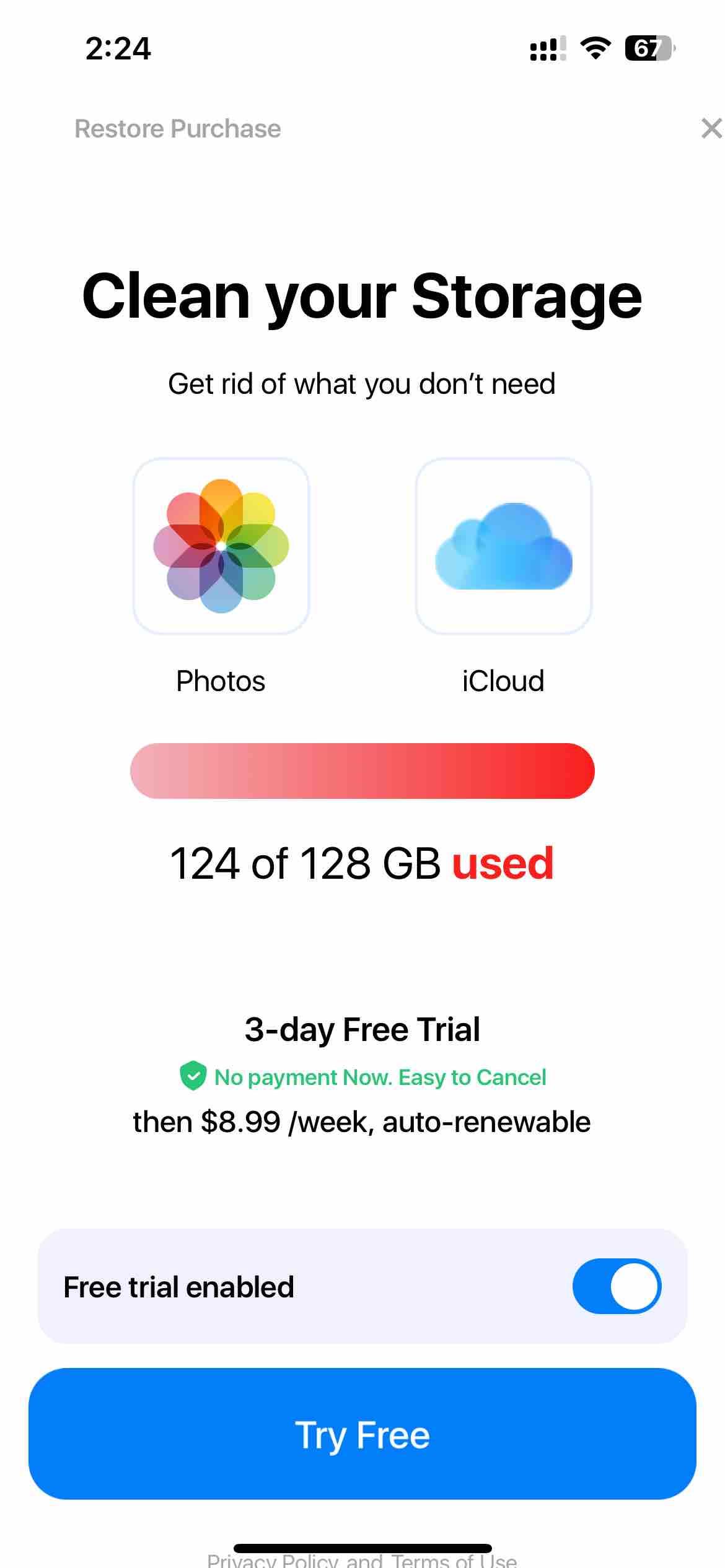Screen dimensions: 725x1568
Task: Close the subscription paywall
Action: click(711, 129)
